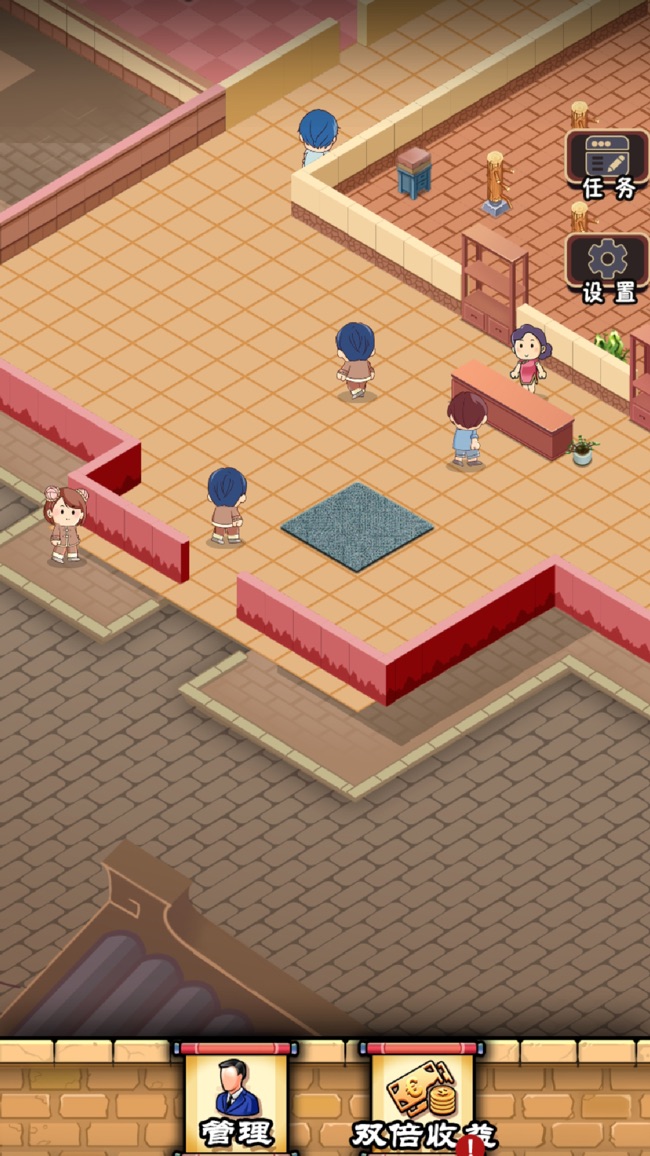
Task: Open the 设置 (settings) menu
Action: click(607, 268)
